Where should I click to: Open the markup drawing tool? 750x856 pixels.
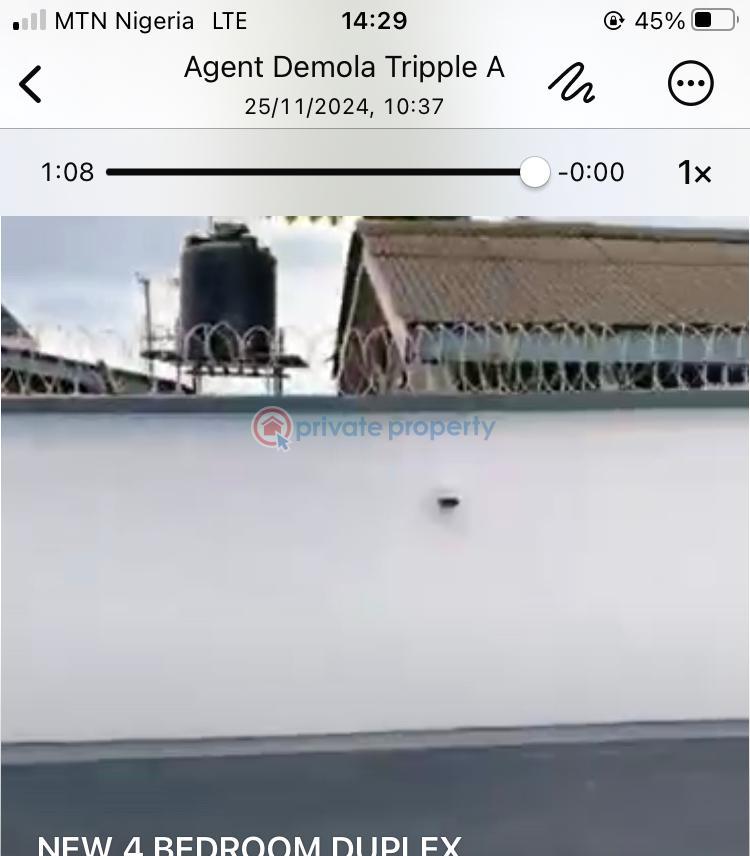point(572,84)
